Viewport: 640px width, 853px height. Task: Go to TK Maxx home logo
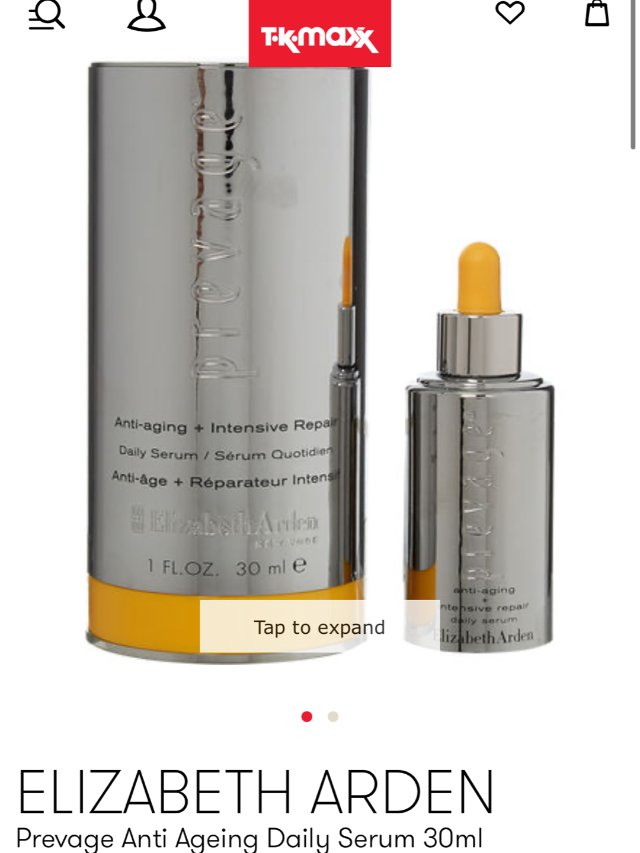tap(319, 36)
